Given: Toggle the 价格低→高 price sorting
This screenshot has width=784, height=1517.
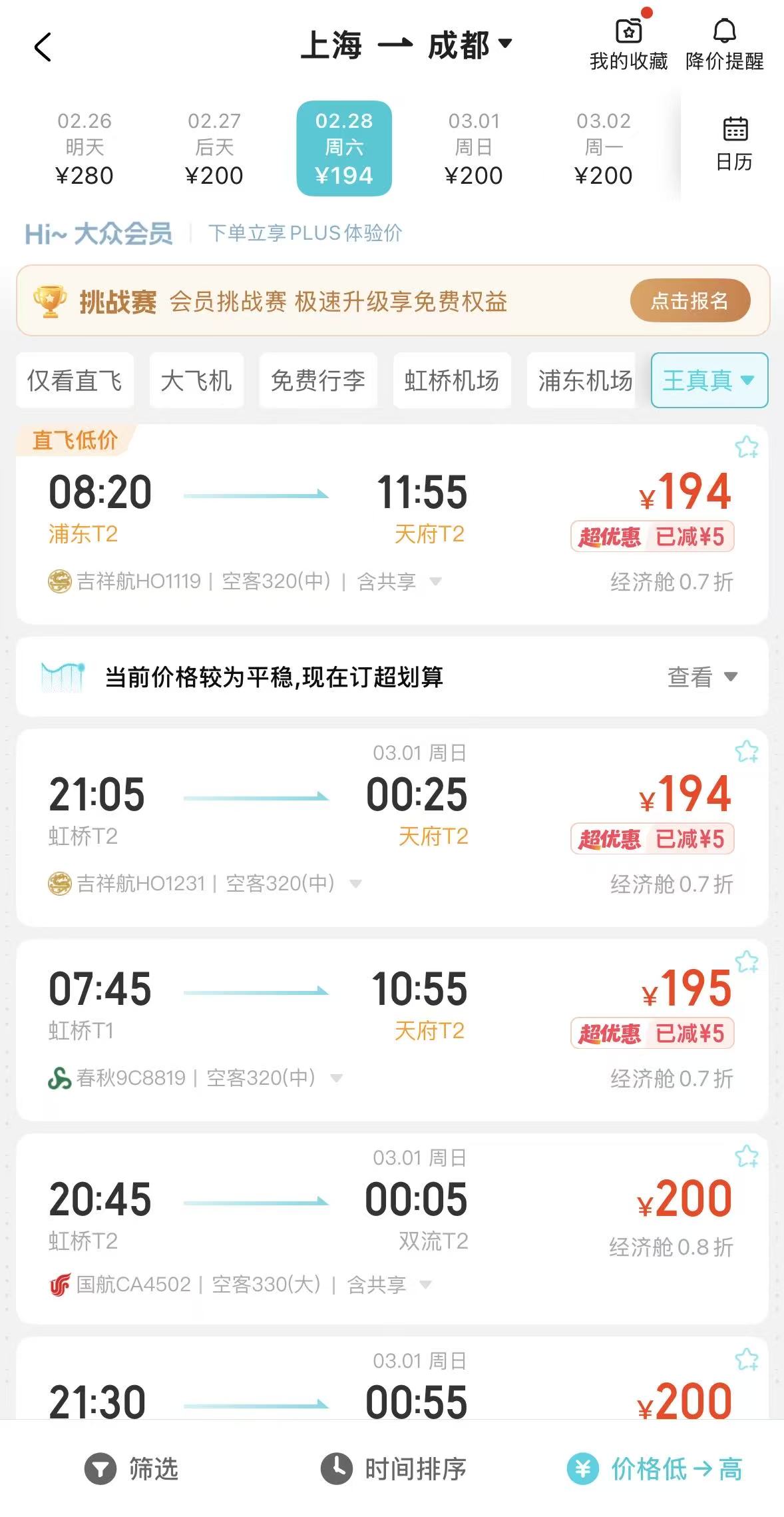Looking at the screenshot, I should click(656, 1468).
